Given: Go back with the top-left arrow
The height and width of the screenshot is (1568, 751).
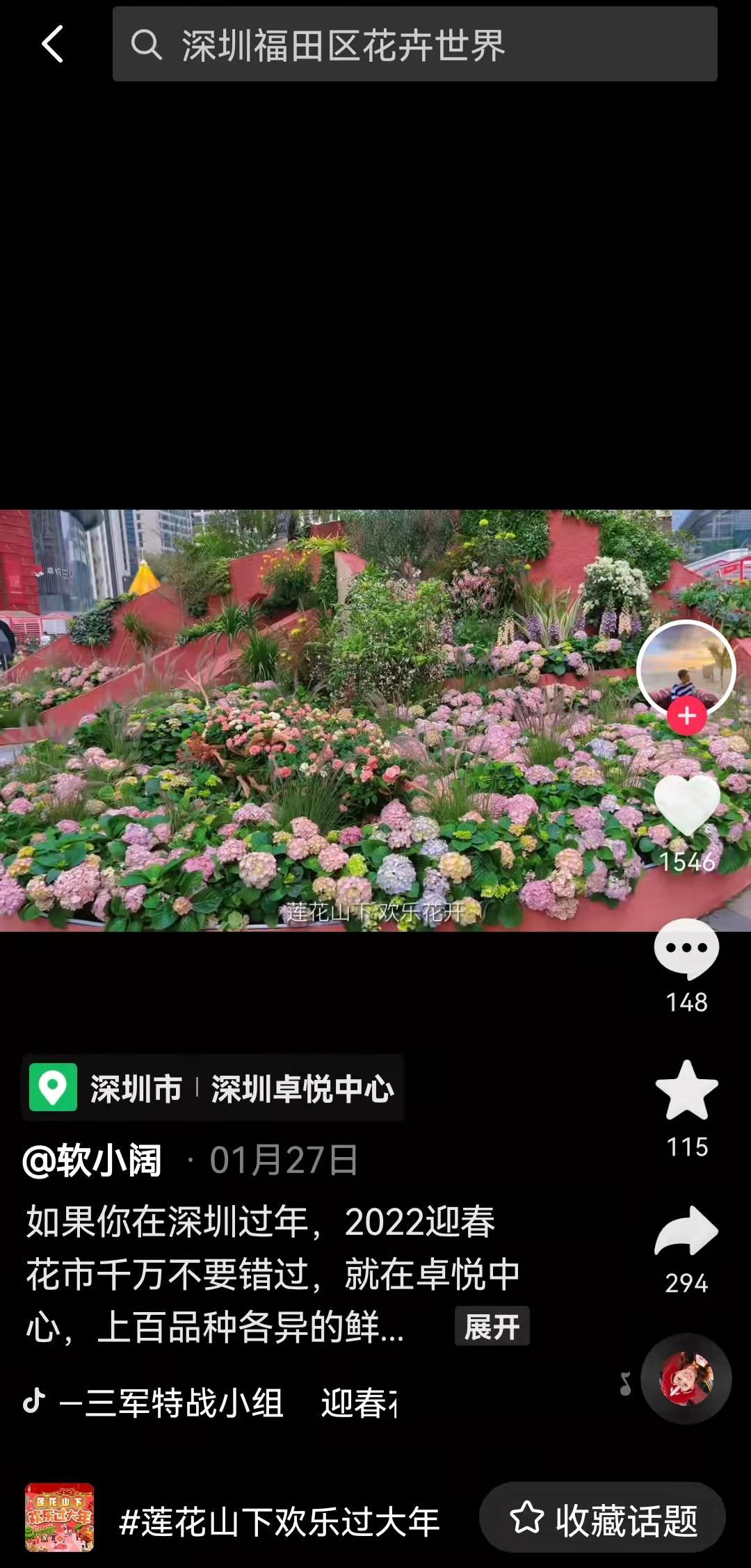Looking at the screenshot, I should (x=53, y=45).
